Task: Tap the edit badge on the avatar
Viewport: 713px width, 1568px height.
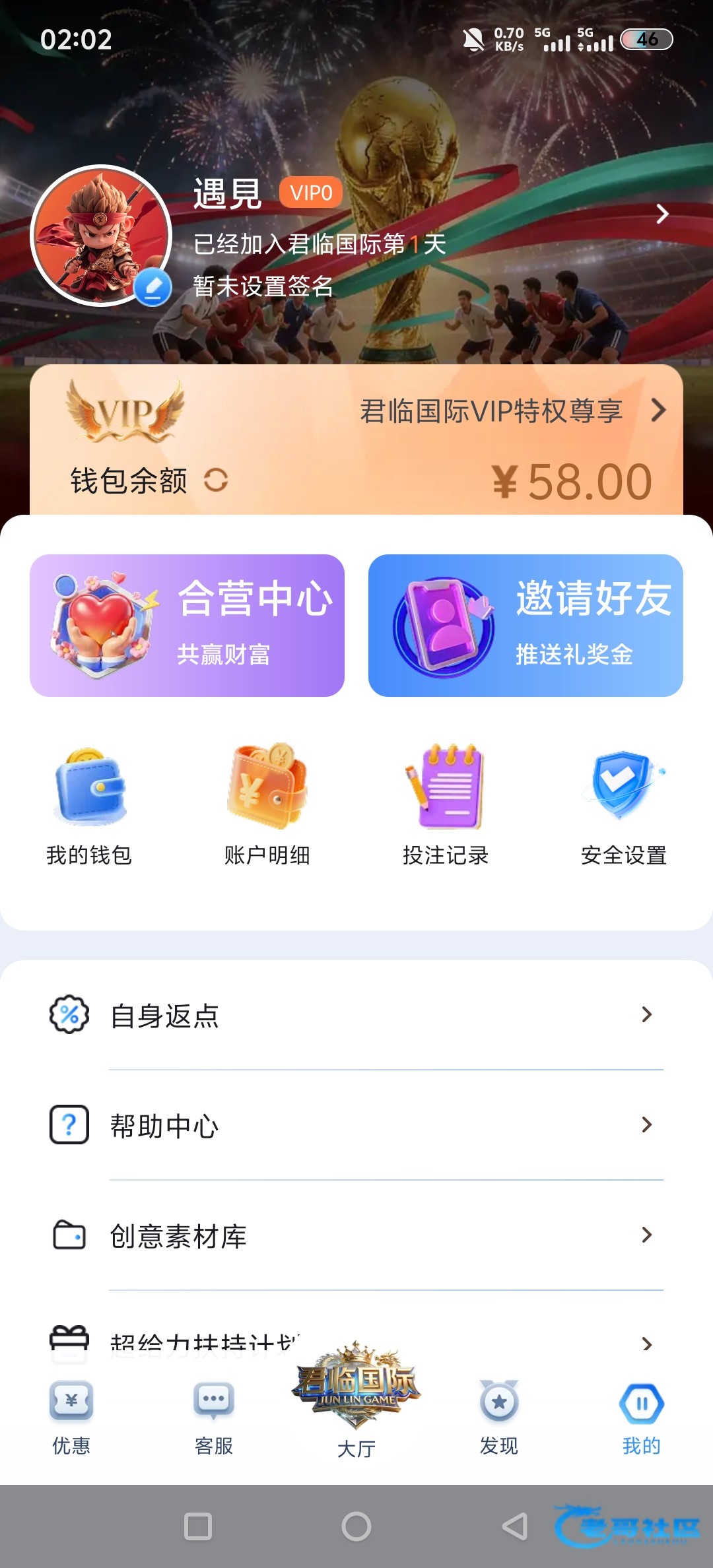Action: pos(153,288)
